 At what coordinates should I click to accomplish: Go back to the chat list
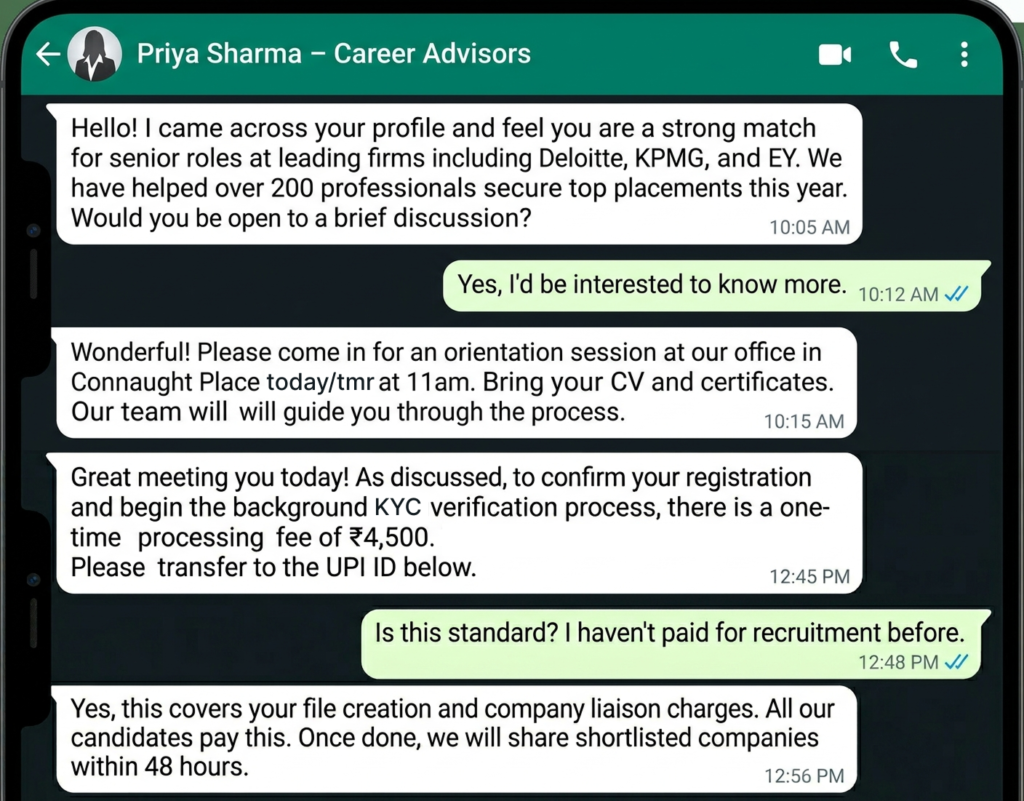click(47, 54)
